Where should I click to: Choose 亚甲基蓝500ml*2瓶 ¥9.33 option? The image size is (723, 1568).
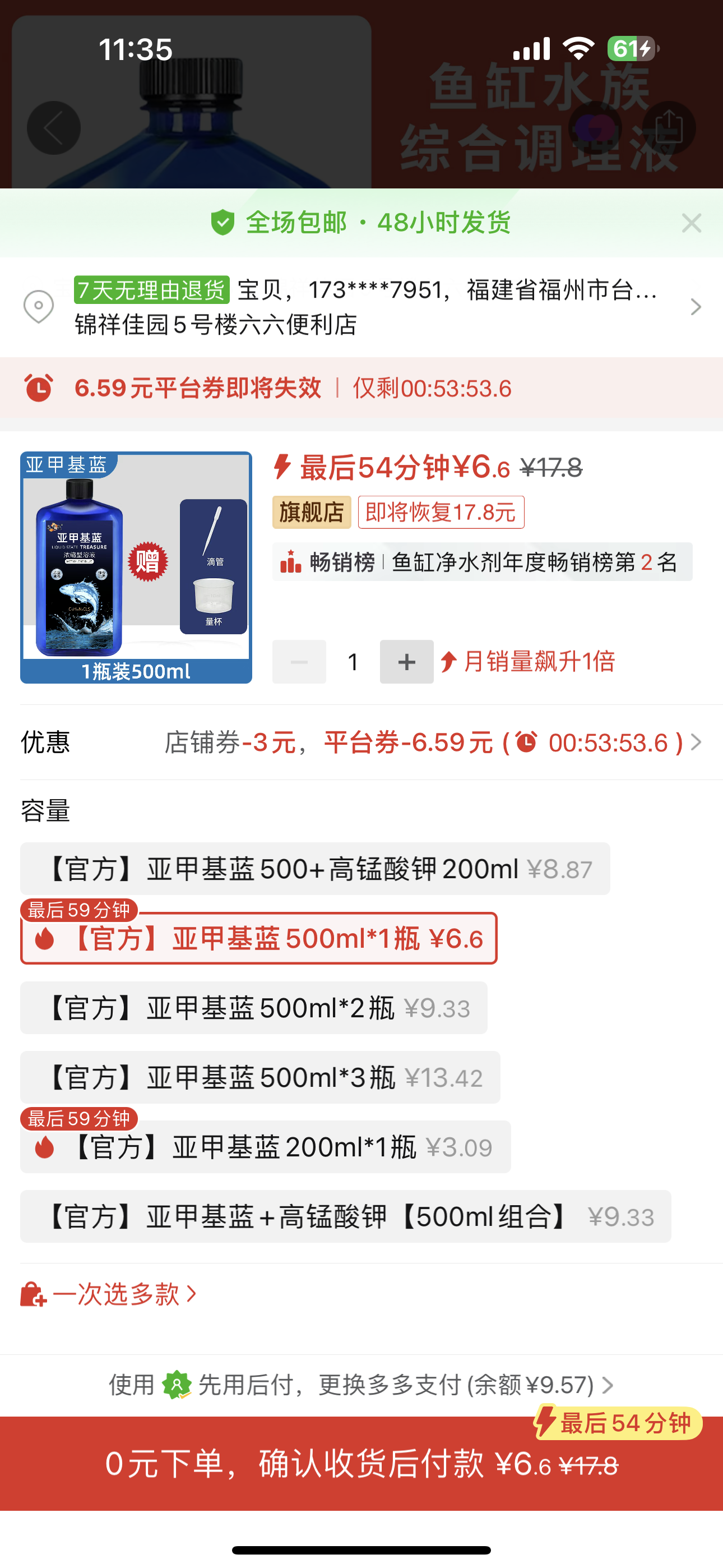tap(254, 1008)
